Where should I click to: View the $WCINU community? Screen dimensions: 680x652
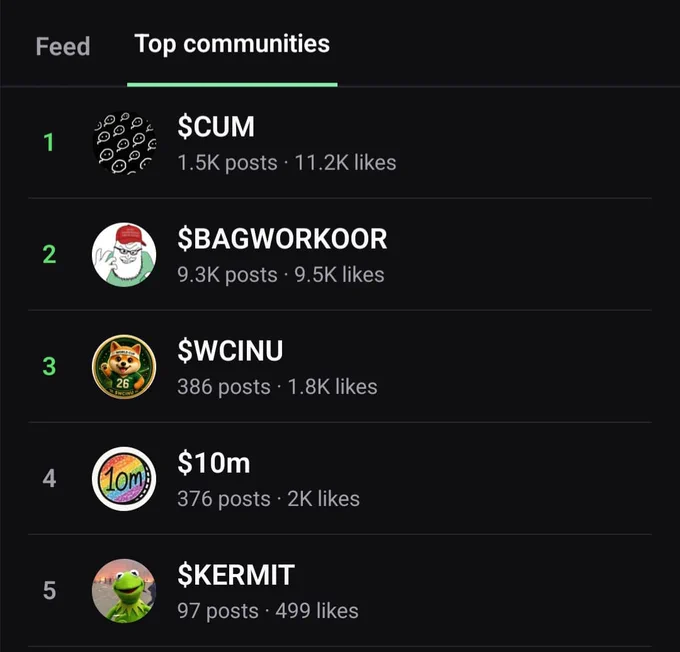(x=340, y=367)
